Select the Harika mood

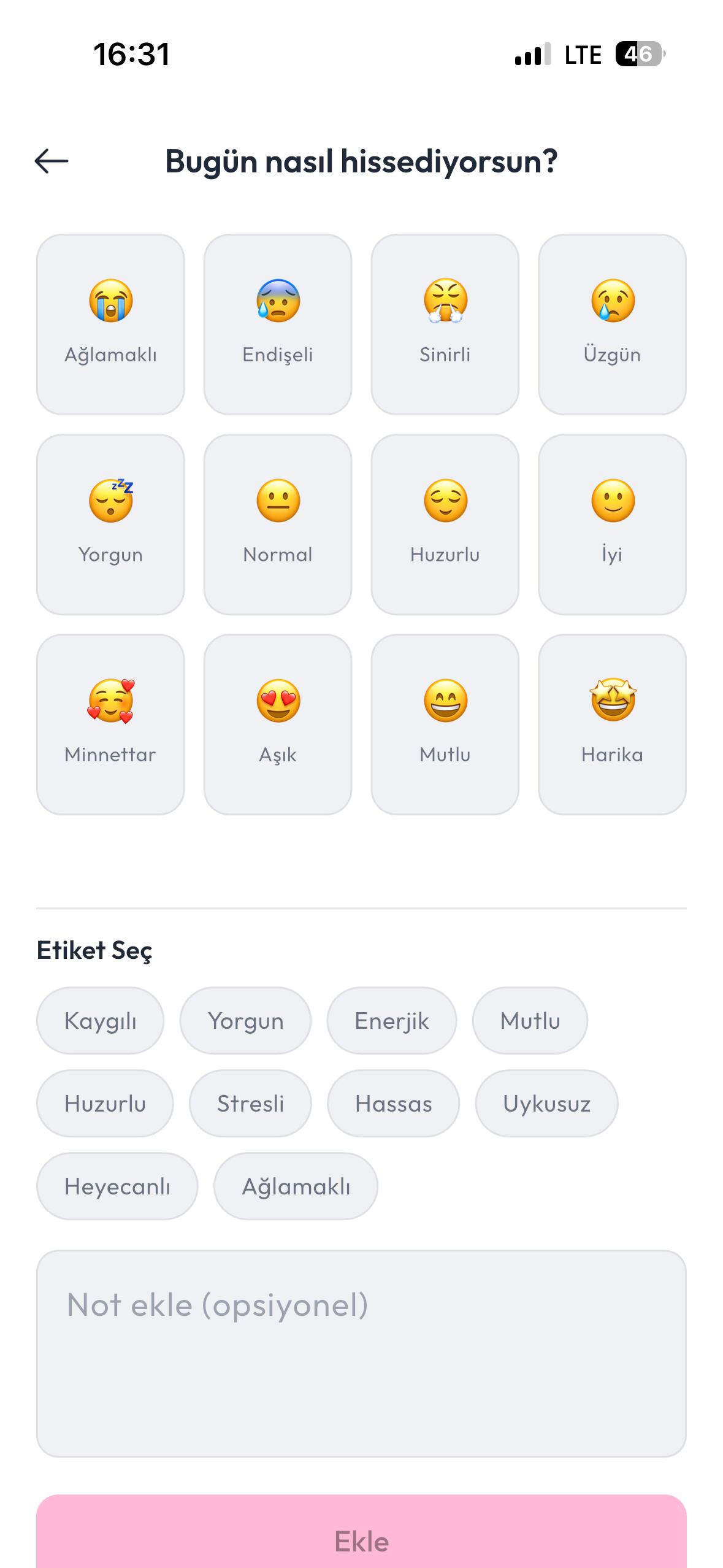point(613,724)
